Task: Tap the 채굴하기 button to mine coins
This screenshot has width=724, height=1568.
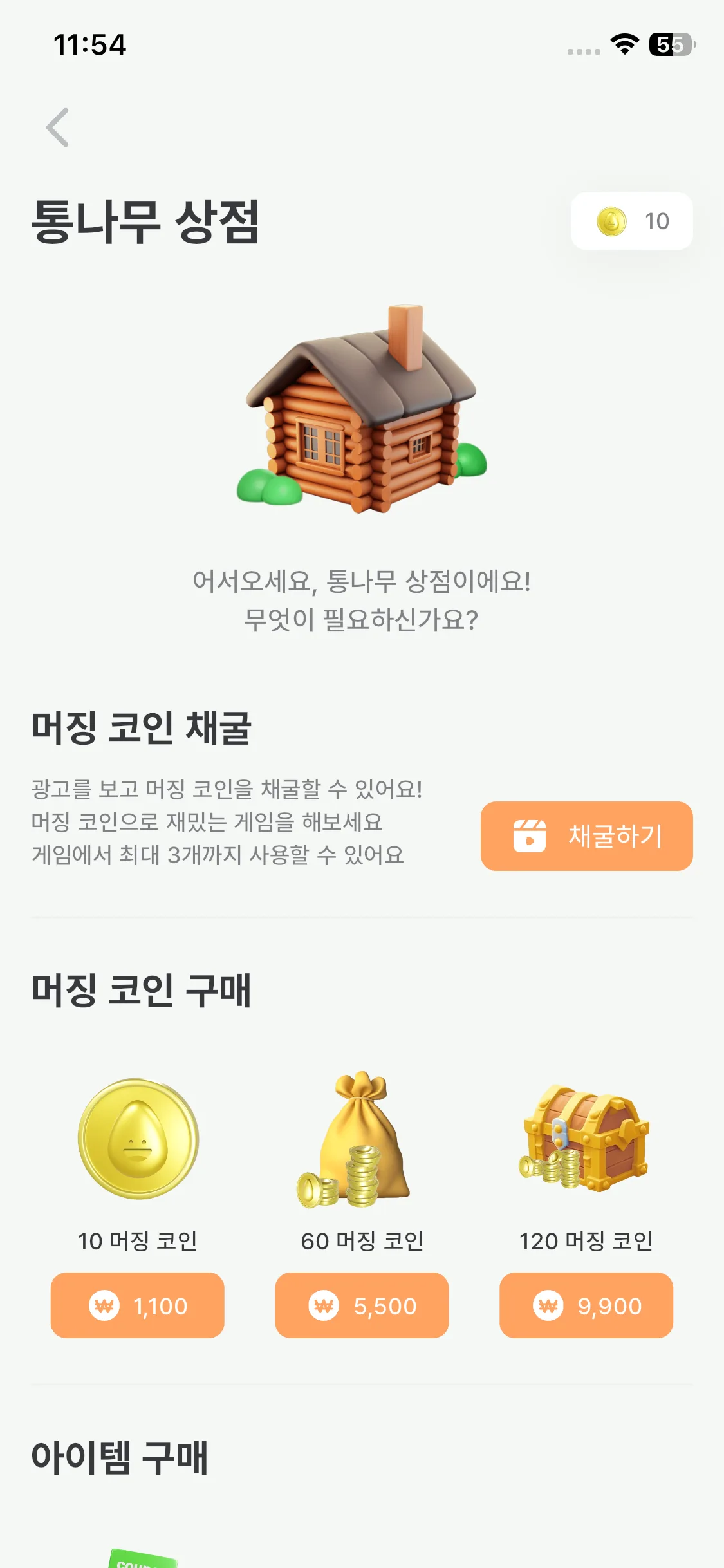Action: click(586, 835)
